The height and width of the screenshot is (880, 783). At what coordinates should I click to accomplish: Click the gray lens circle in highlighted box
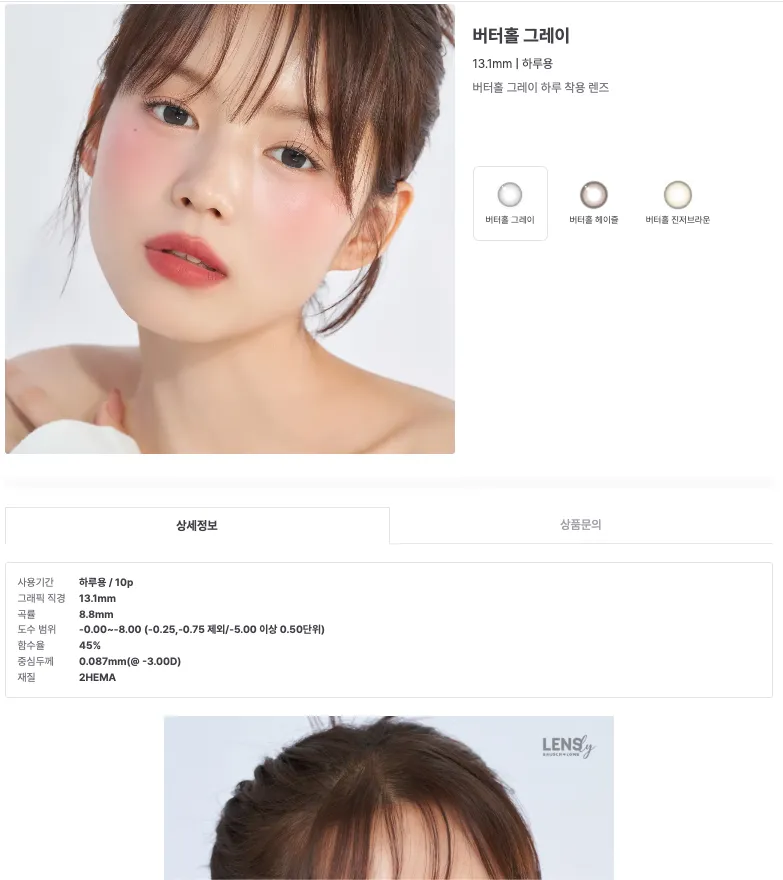[510, 193]
